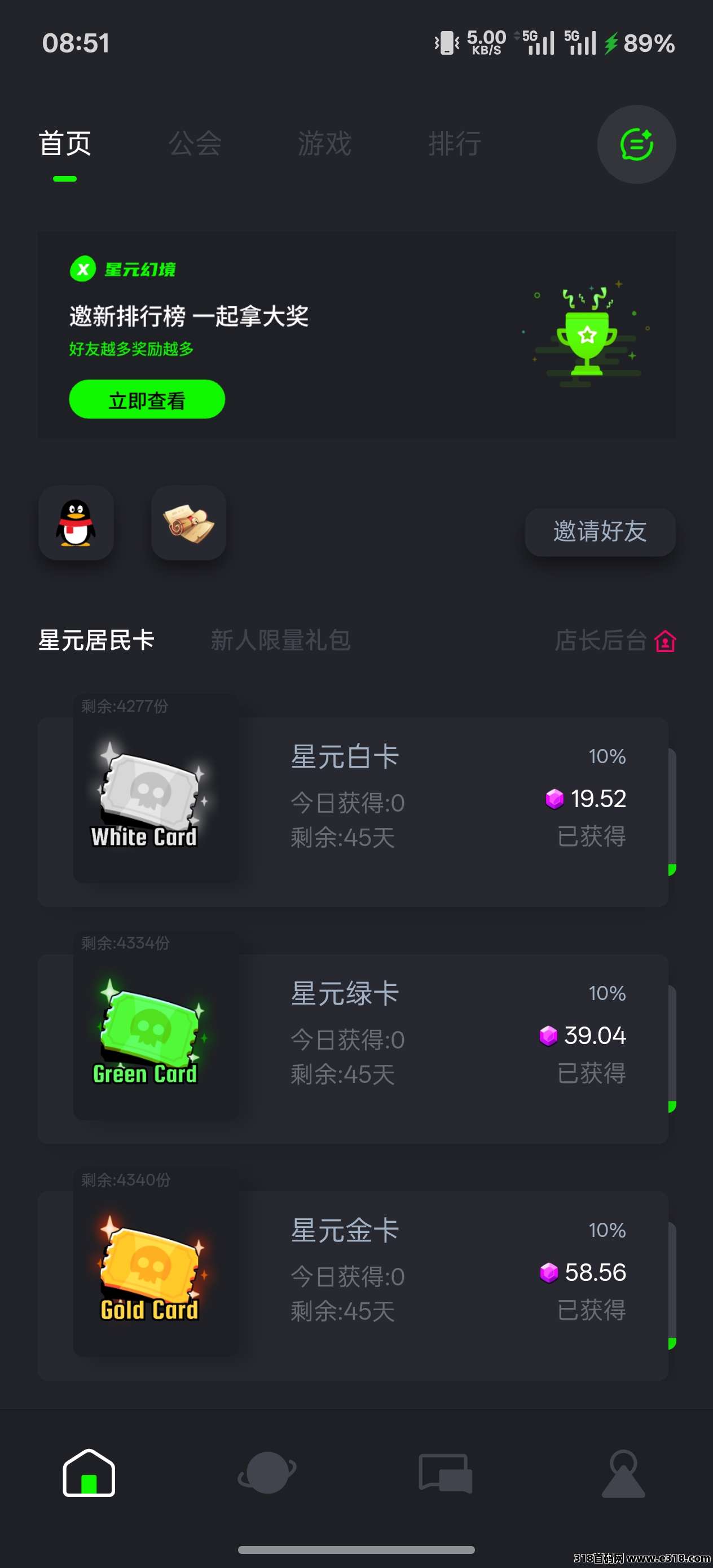Open the profile tab in bottom navigation

(x=623, y=1473)
